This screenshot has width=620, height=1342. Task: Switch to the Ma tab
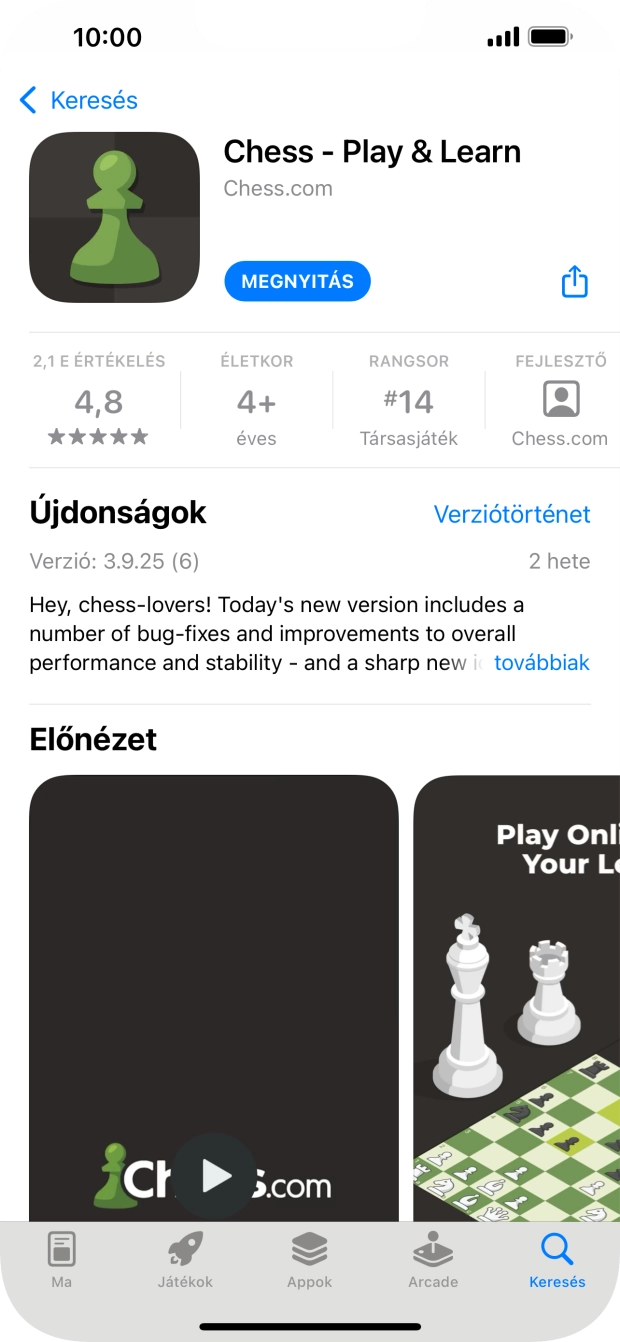click(62, 1260)
